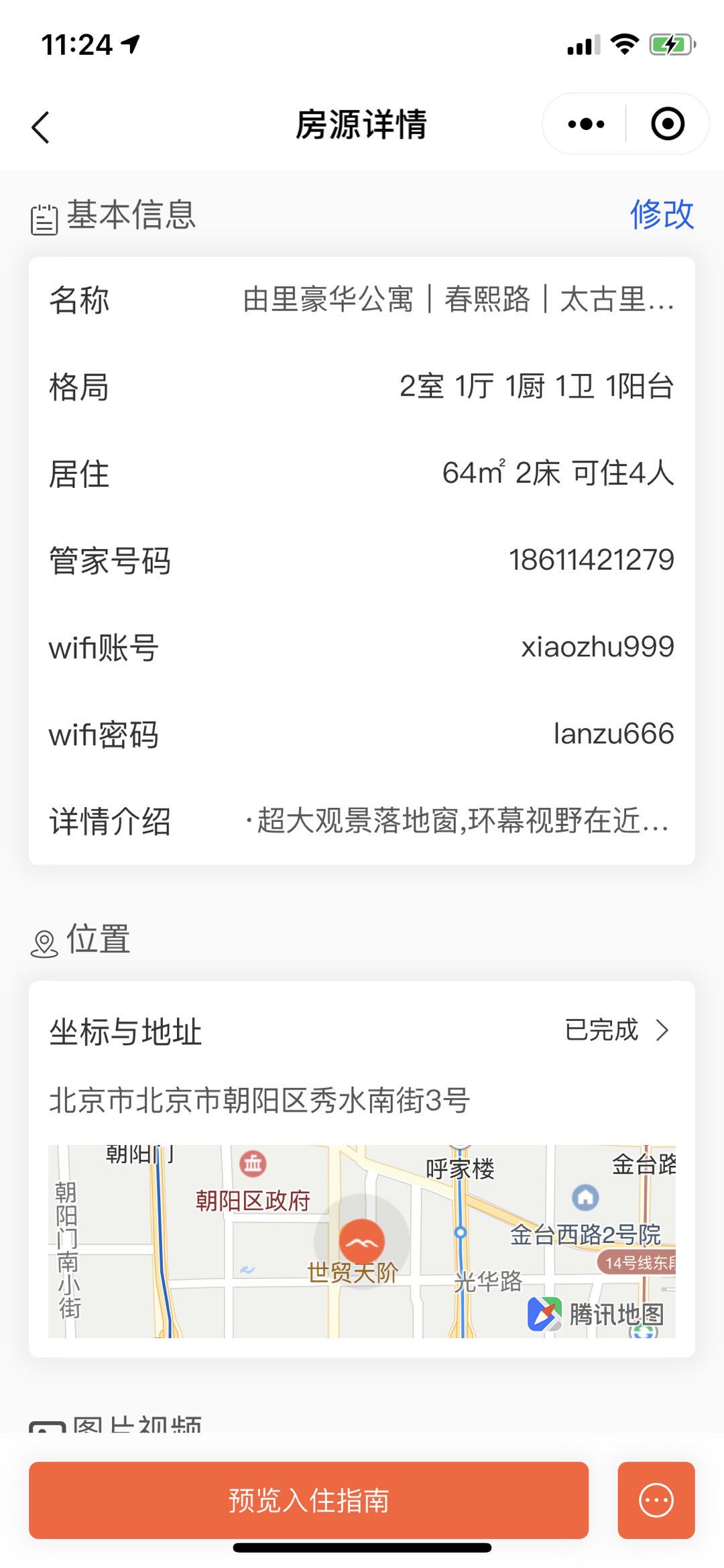Tap the 名称 row with the apartment name
724x1568 pixels.
pos(362,300)
